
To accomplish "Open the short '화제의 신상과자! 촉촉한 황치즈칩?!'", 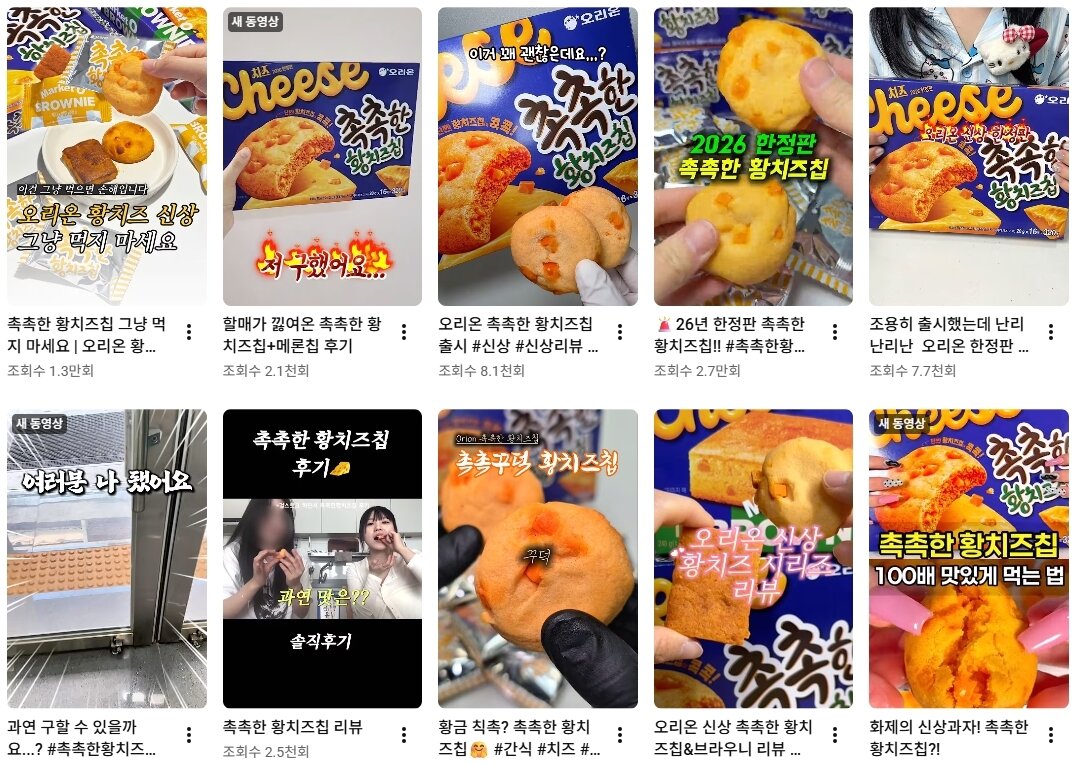I will click(968, 558).
